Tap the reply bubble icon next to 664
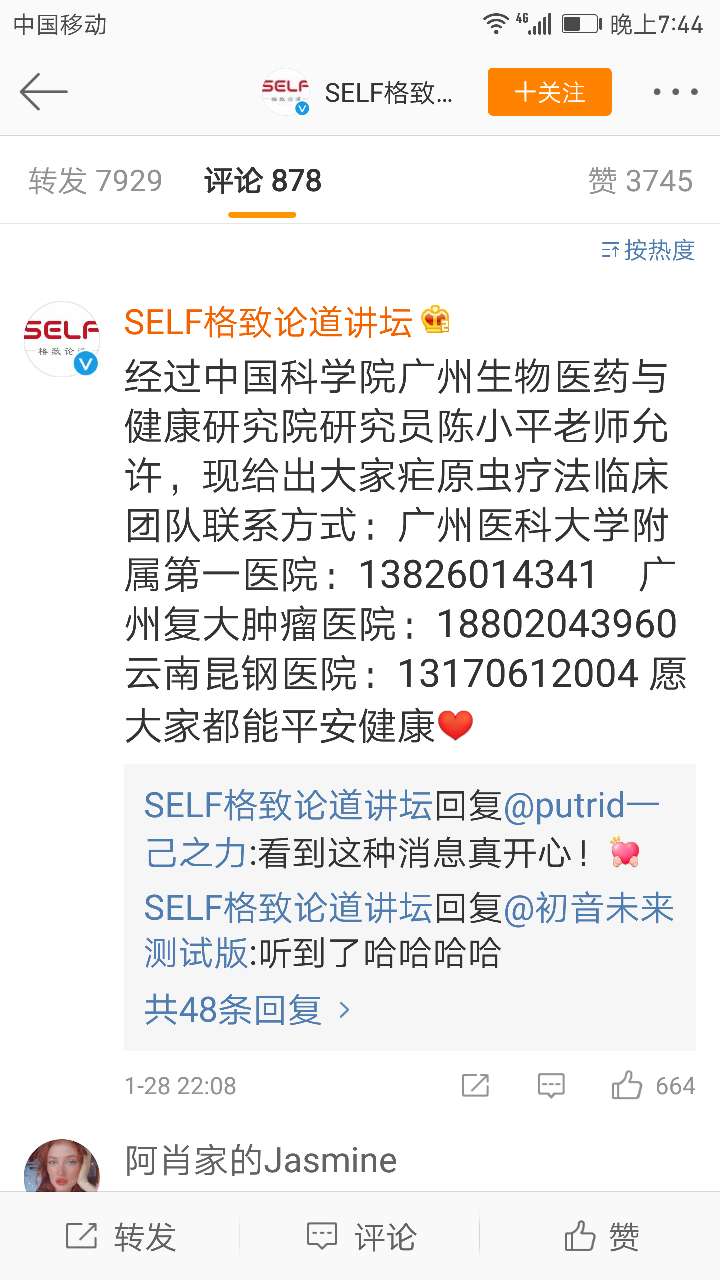720x1280 pixels. point(551,1085)
